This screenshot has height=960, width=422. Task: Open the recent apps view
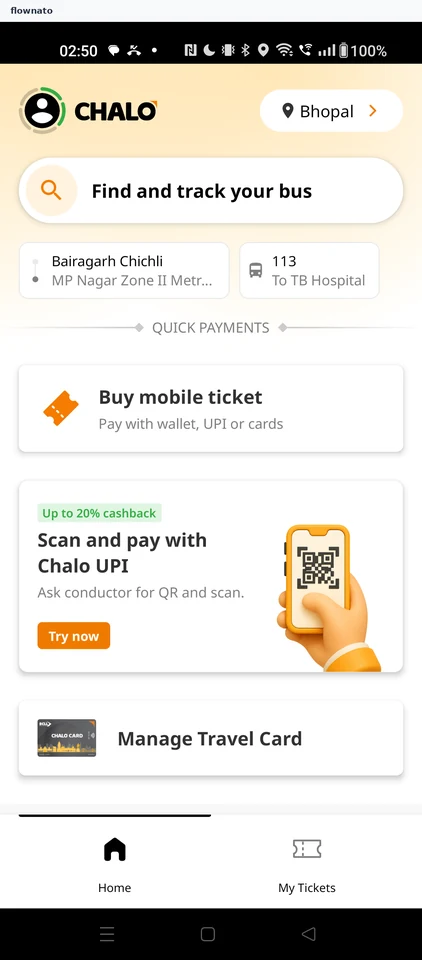(107, 934)
